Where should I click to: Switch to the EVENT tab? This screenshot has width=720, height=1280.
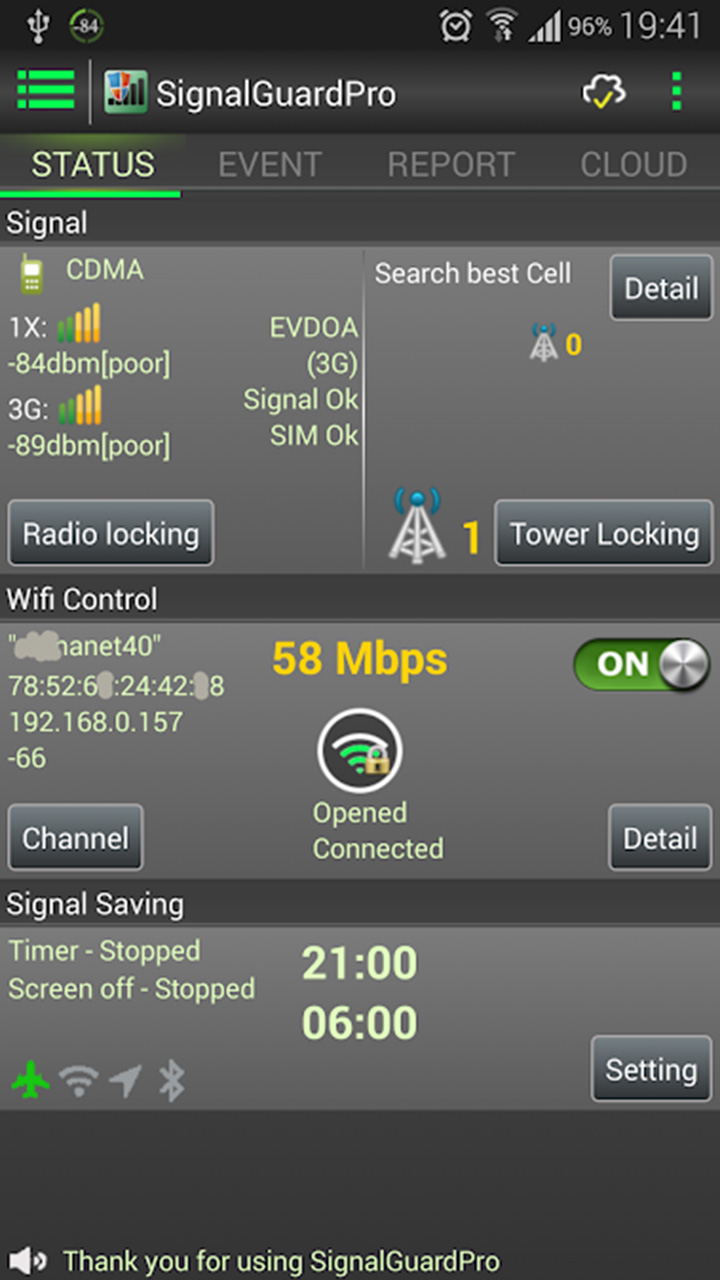(x=270, y=163)
